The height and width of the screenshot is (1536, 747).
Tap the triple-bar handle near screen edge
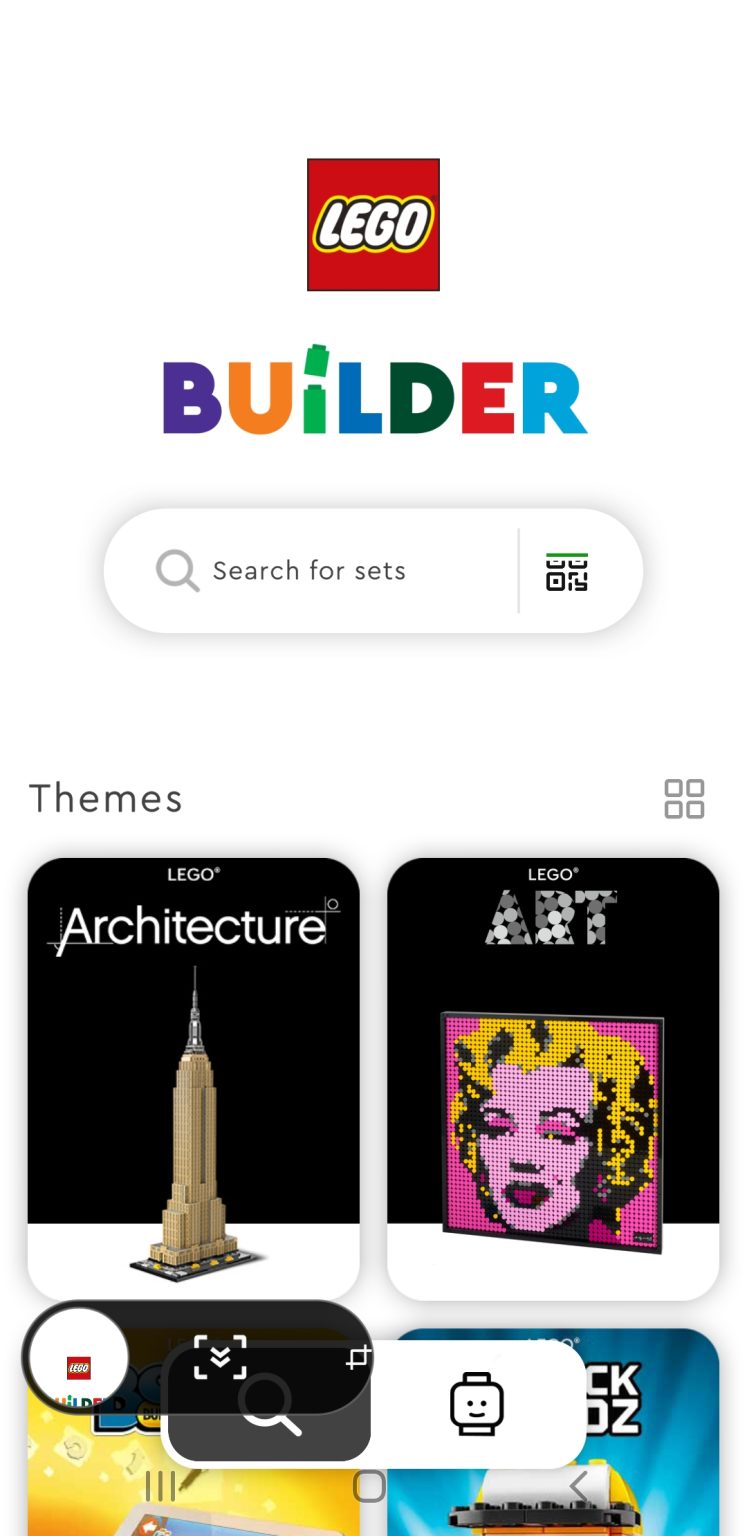[x=161, y=1486]
